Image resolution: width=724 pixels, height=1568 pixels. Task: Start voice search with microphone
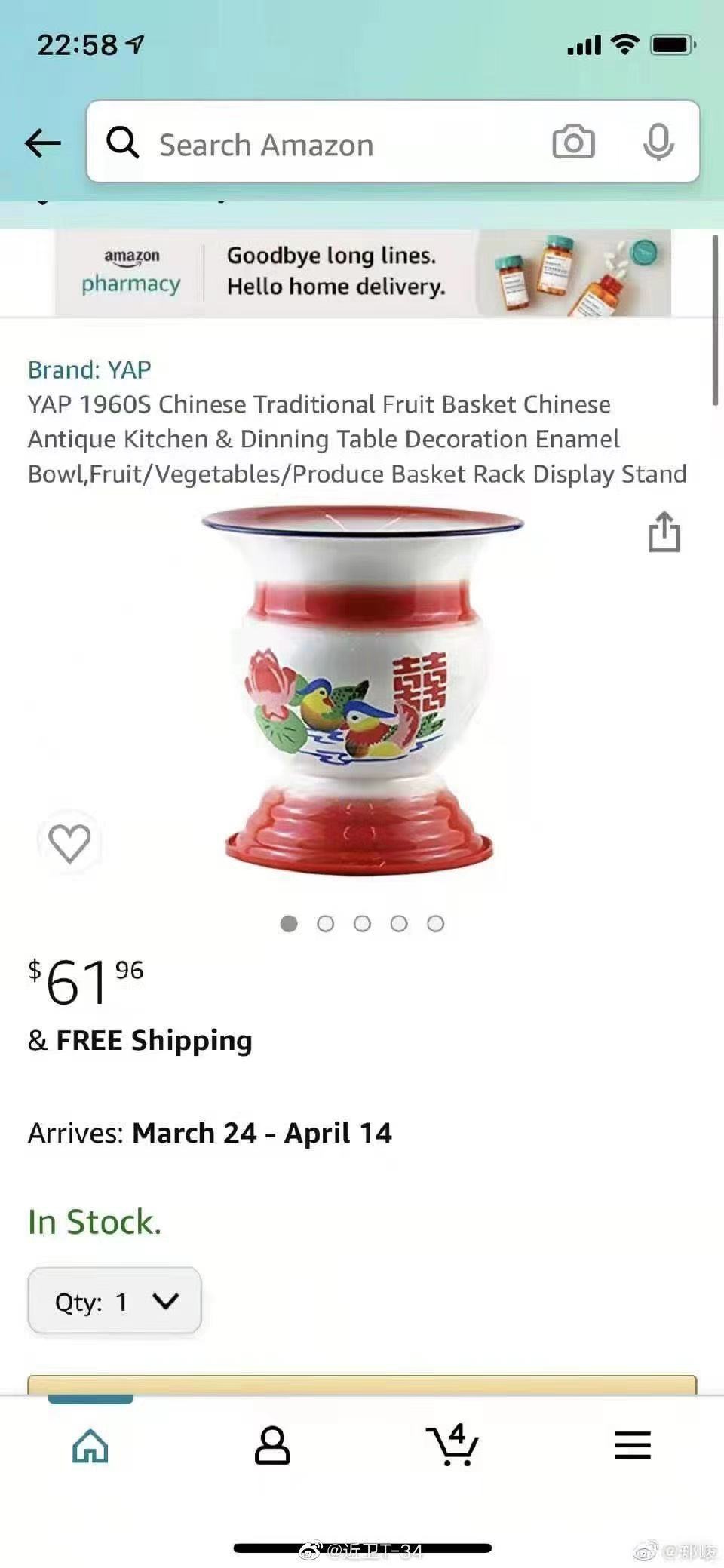[658, 143]
